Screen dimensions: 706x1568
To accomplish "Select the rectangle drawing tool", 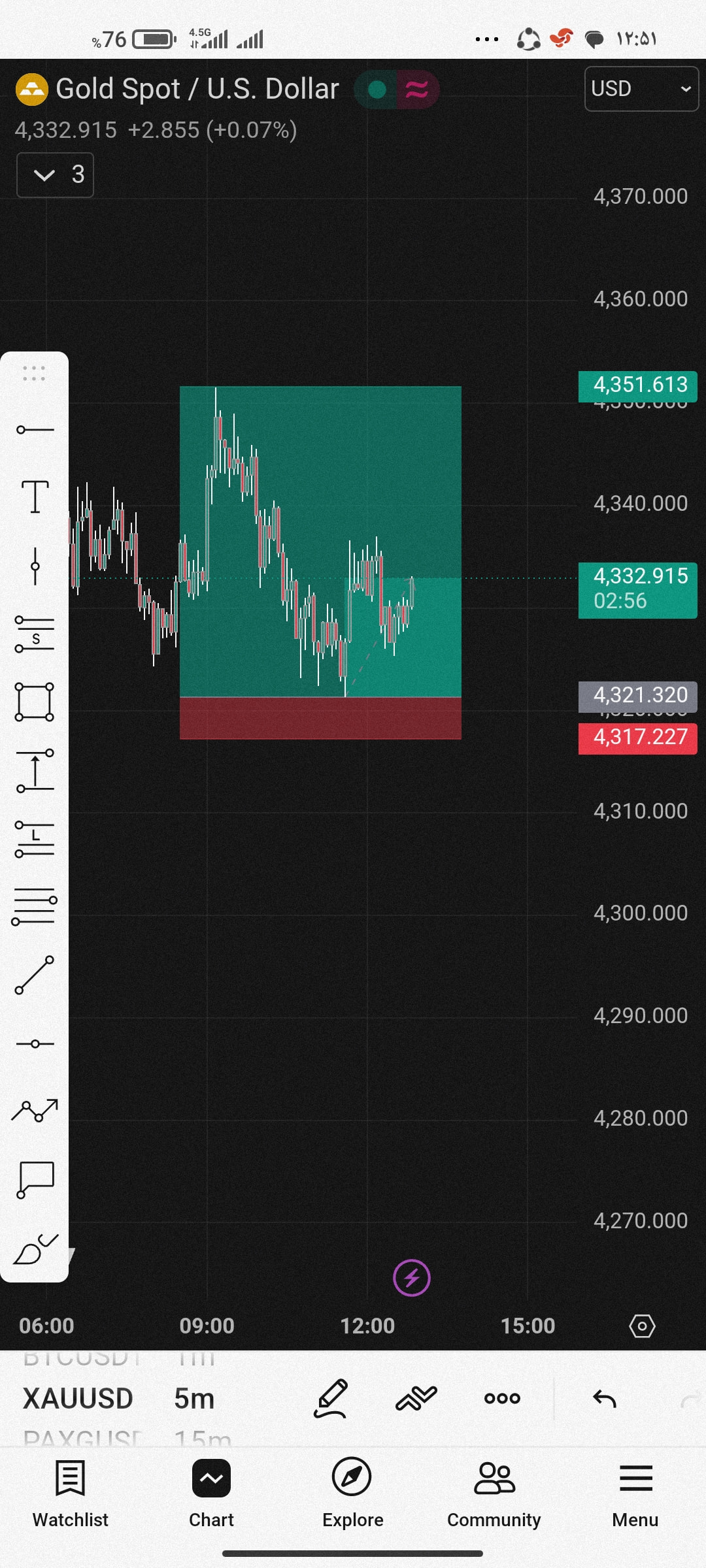I will (x=35, y=702).
